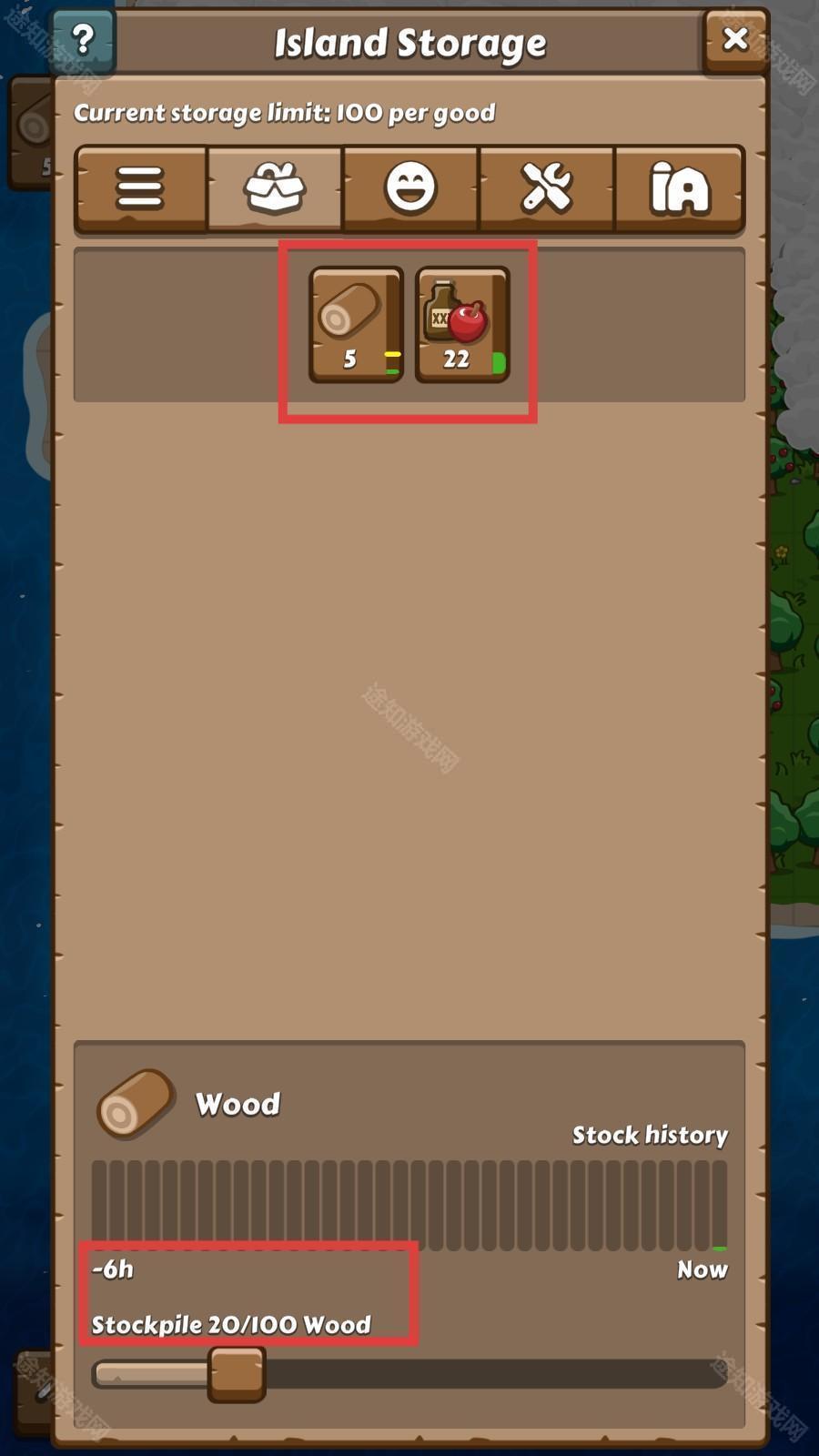
Task: Select the cider bottle item showing 22
Action: pyautogui.click(x=462, y=324)
